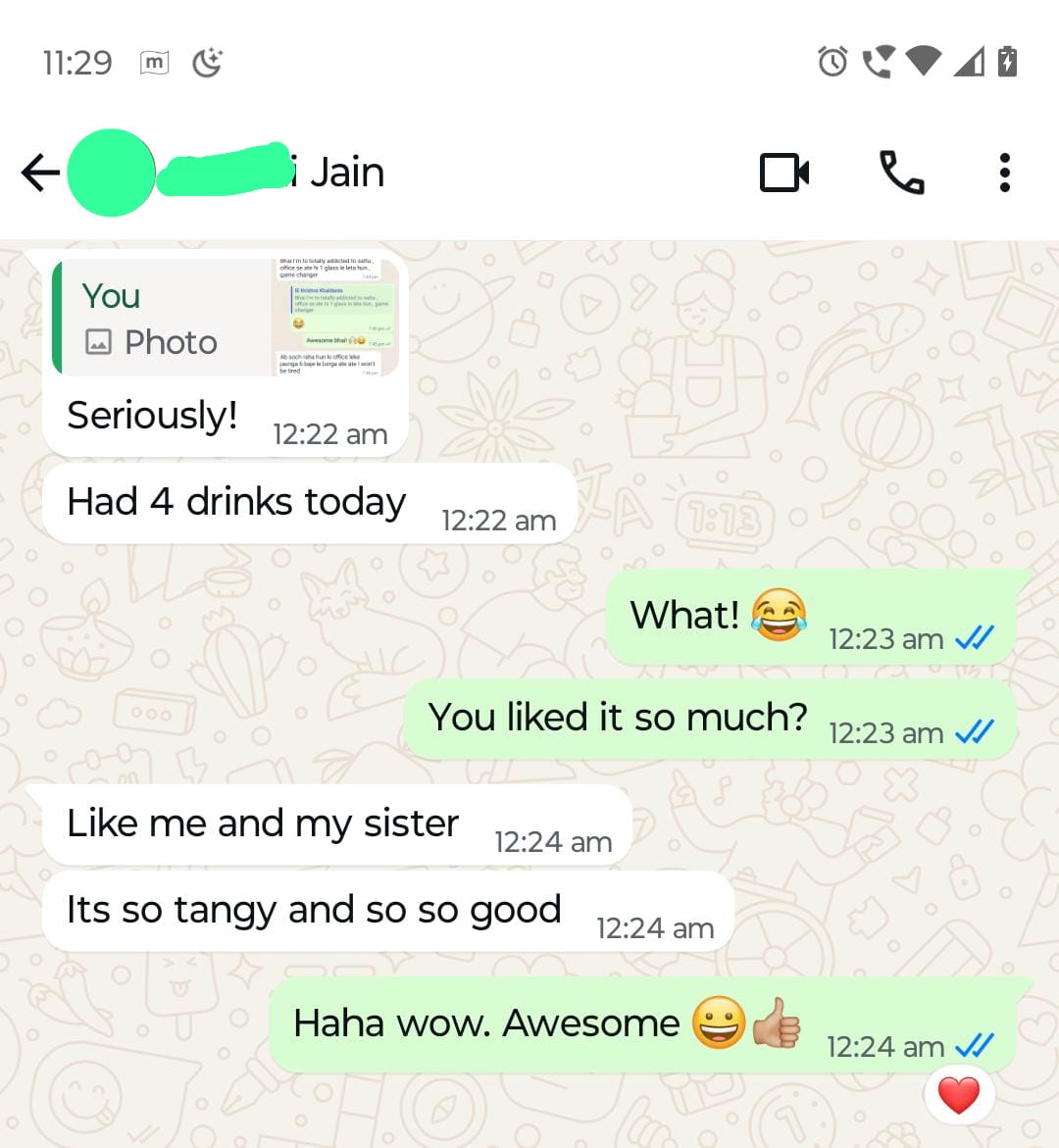The height and width of the screenshot is (1148, 1059).
Task: Go back to the chats list
Action: pyautogui.click(x=39, y=174)
